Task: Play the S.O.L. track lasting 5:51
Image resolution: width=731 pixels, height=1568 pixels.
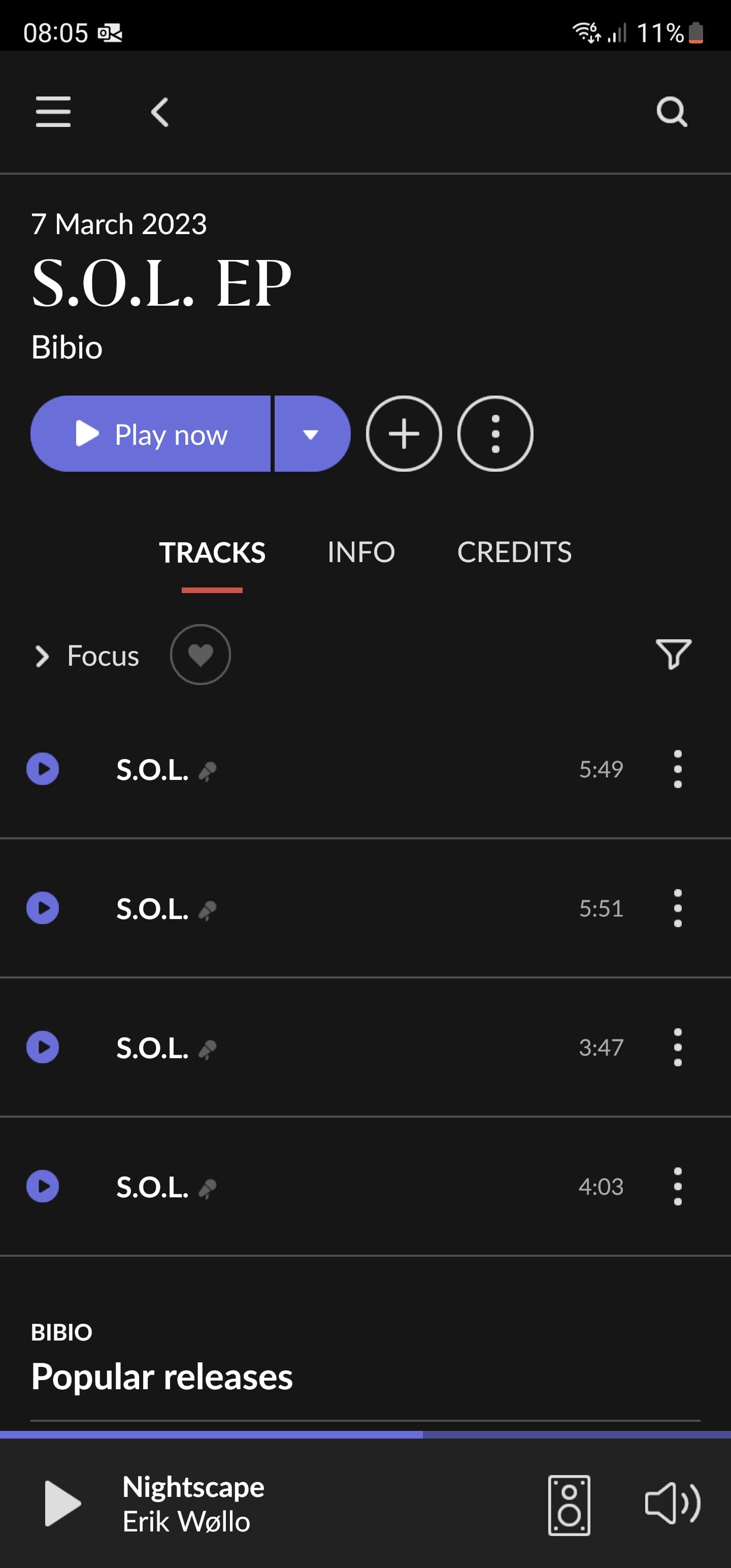Action: [43, 908]
